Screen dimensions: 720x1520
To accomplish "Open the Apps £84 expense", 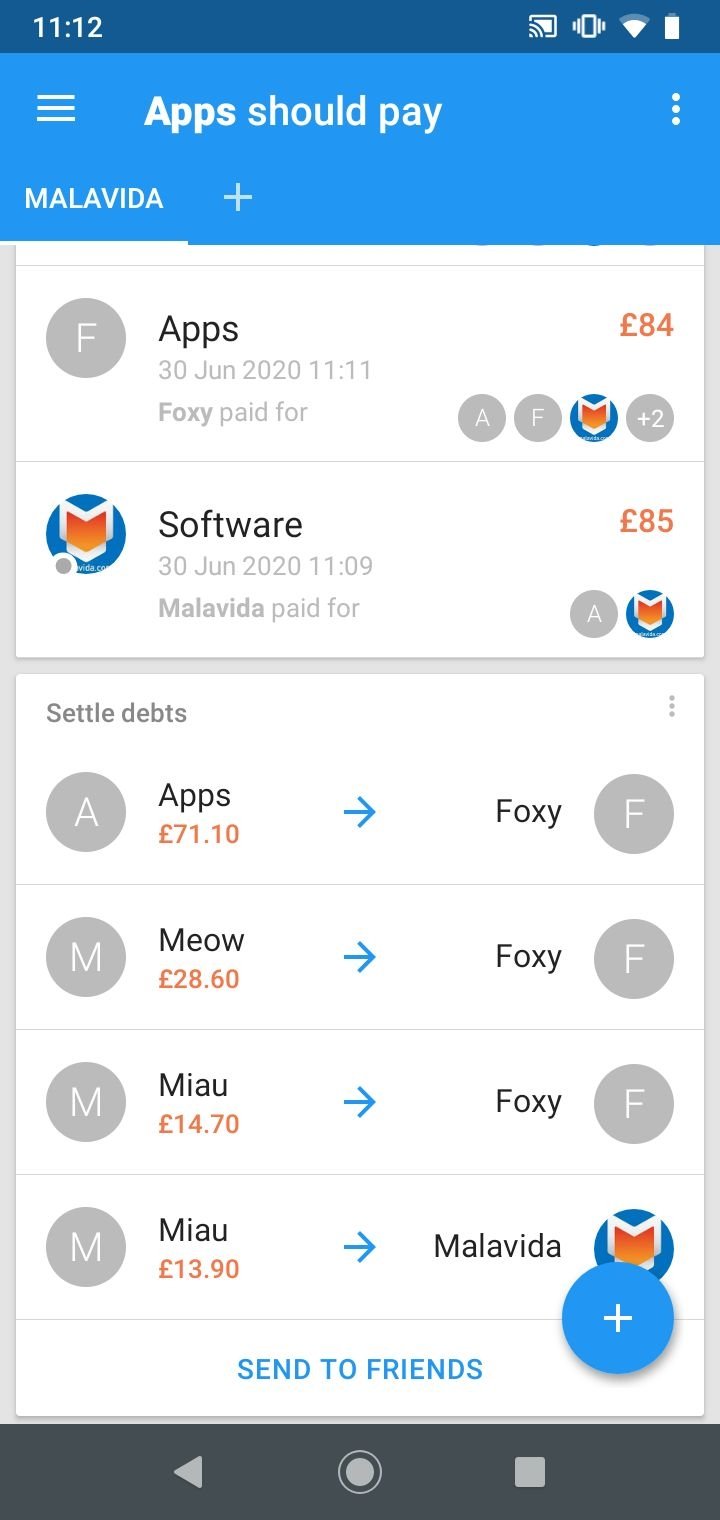I will 360,364.
